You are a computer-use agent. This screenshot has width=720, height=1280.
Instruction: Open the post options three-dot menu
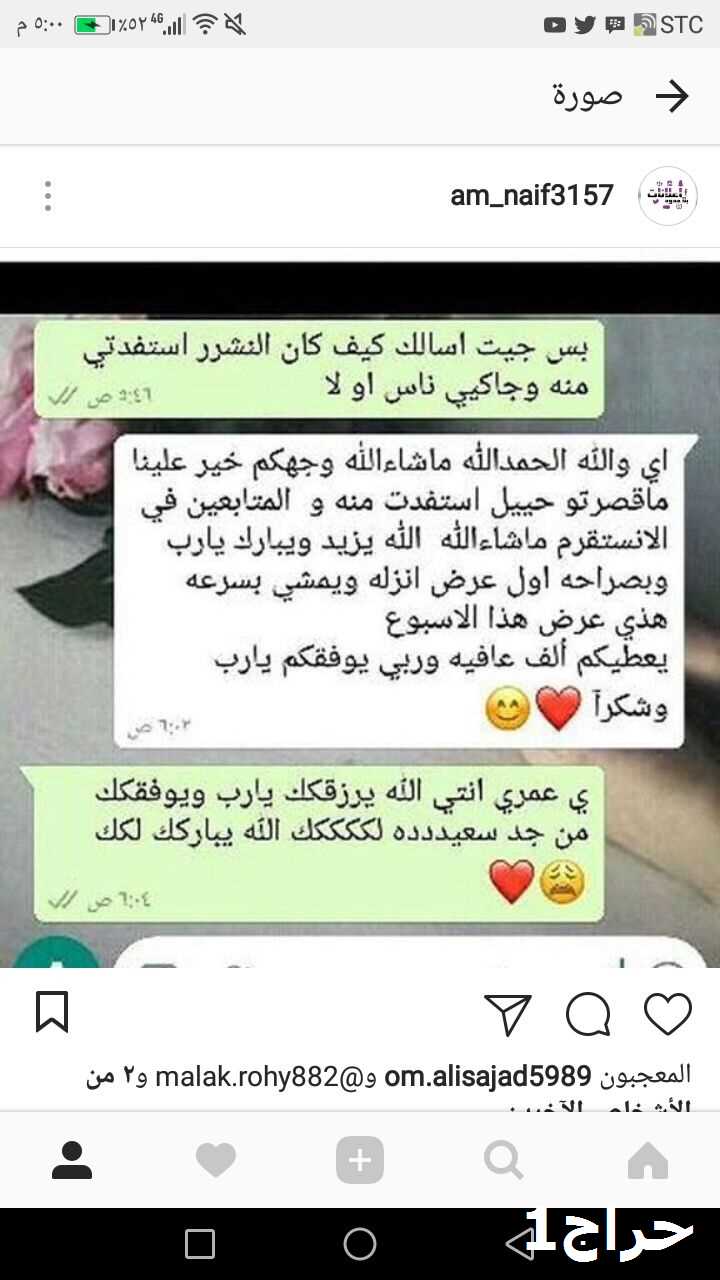[47, 196]
